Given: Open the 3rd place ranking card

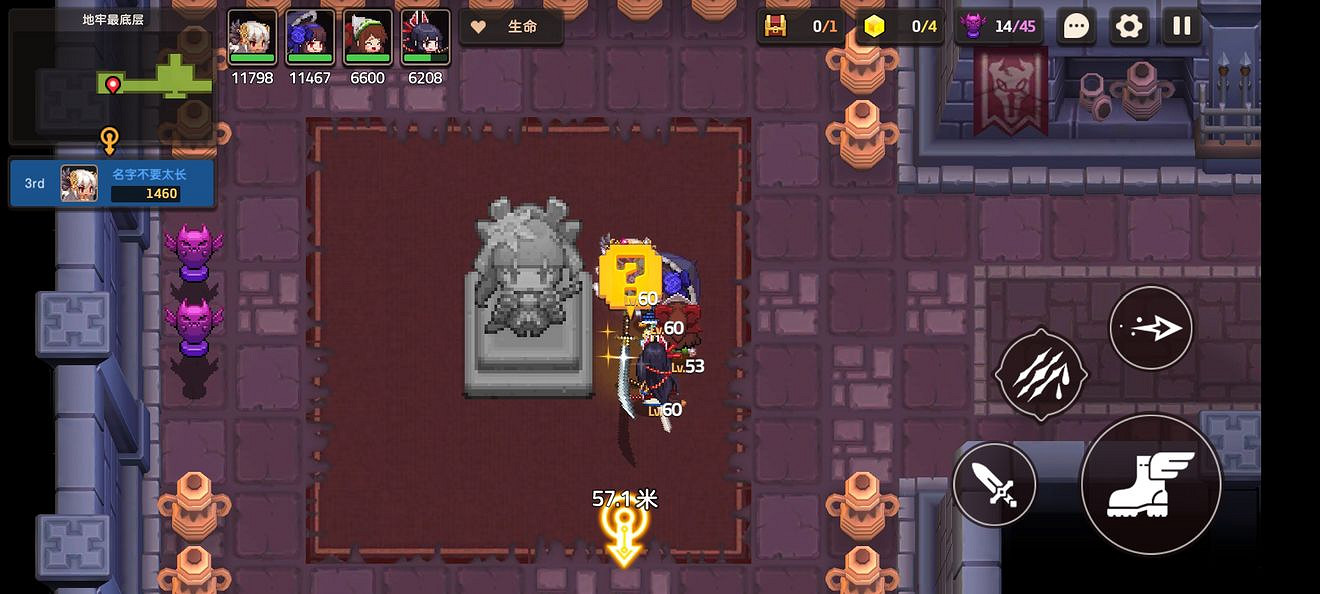Looking at the screenshot, I should 112,184.
